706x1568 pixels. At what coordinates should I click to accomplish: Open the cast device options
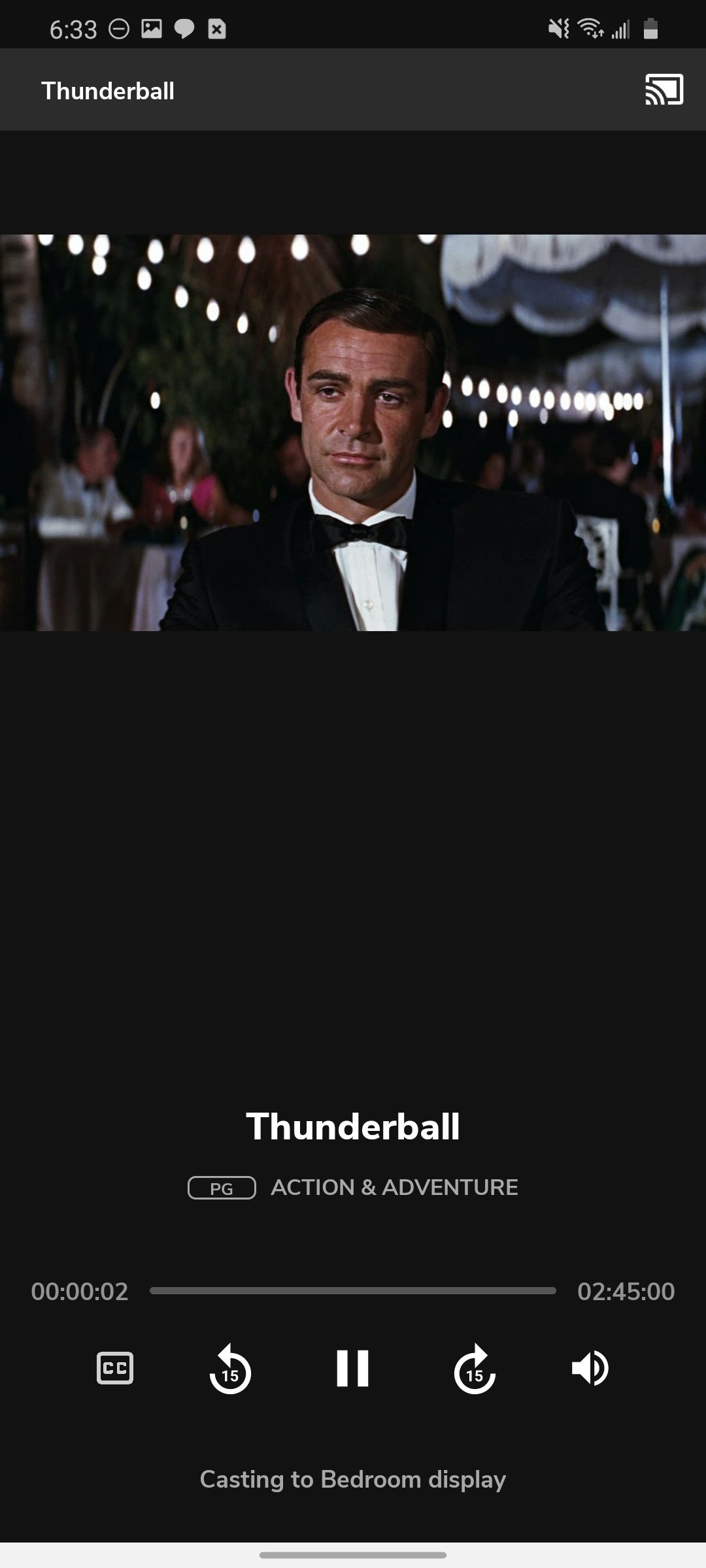pyautogui.click(x=664, y=90)
